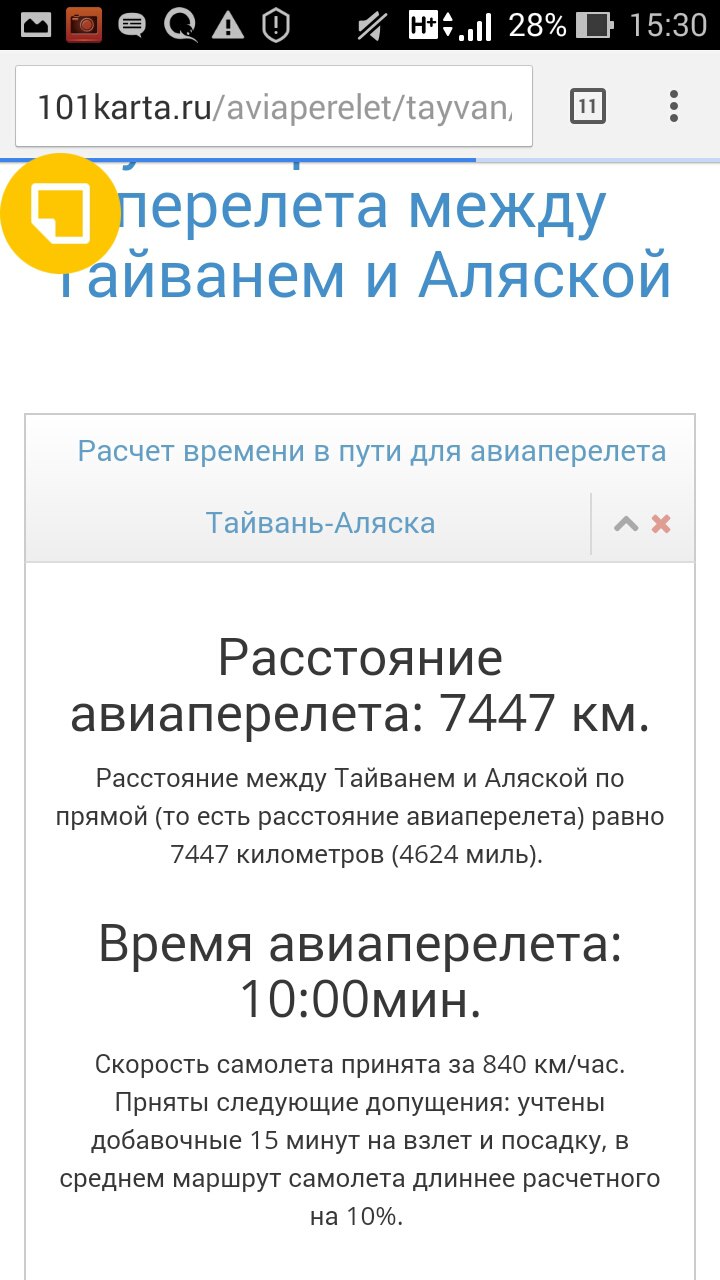Collapse the flight time panel
This screenshot has height=1280, width=720.
click(x=626, y=523)
